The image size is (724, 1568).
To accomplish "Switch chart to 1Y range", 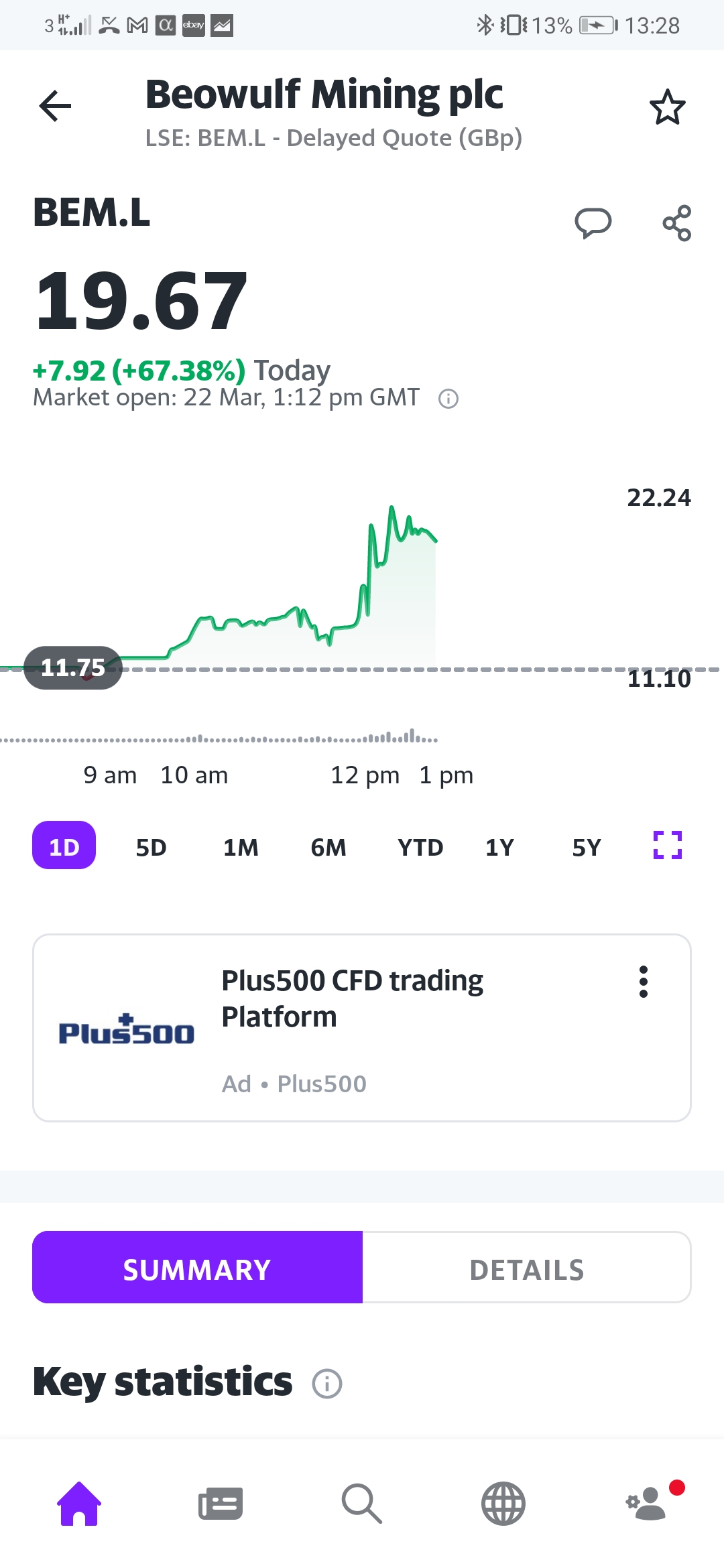I will 500,848.
